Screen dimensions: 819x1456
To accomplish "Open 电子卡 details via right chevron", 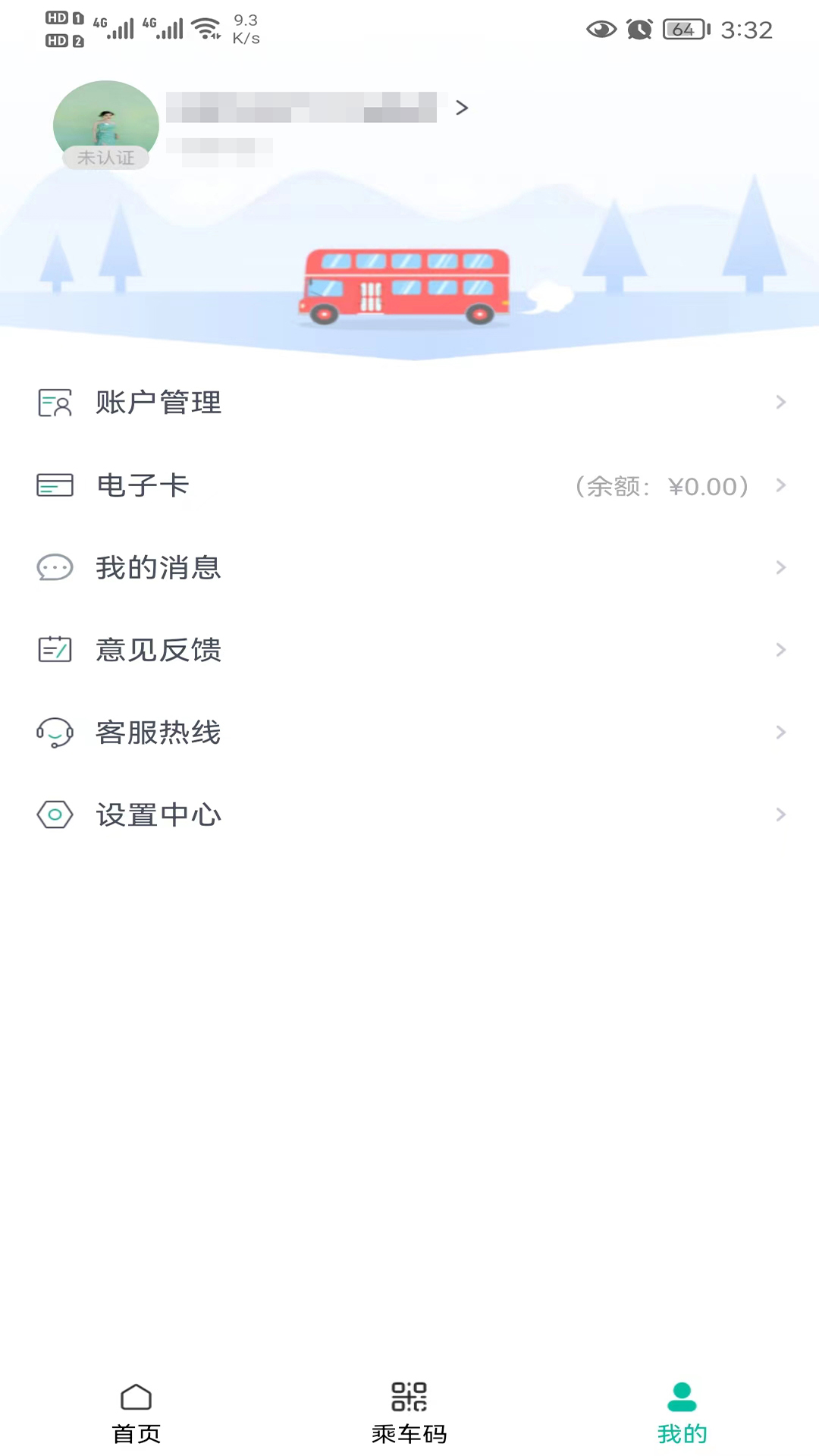I will [x=781, y=485].
